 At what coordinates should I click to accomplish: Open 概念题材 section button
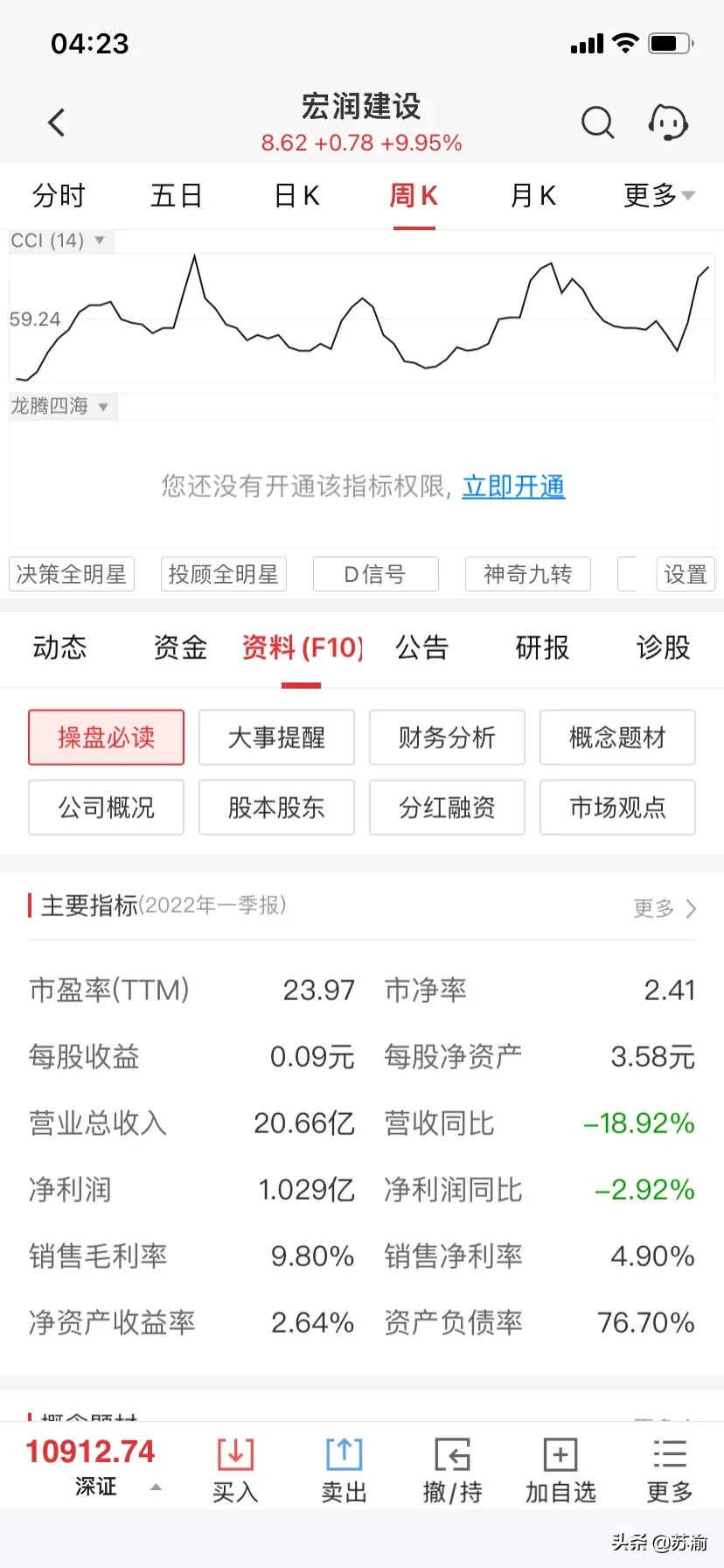tap(617, 738)
